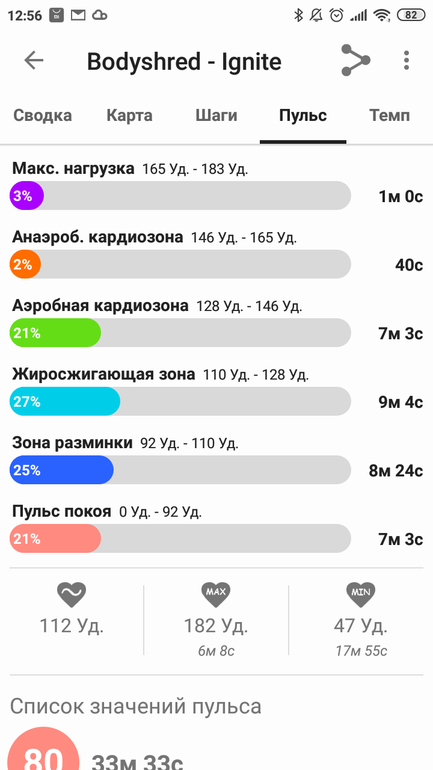This screenshot has height=770, width=433.
Task: Switch to the Шаги tab
Action: click(216, 116)
